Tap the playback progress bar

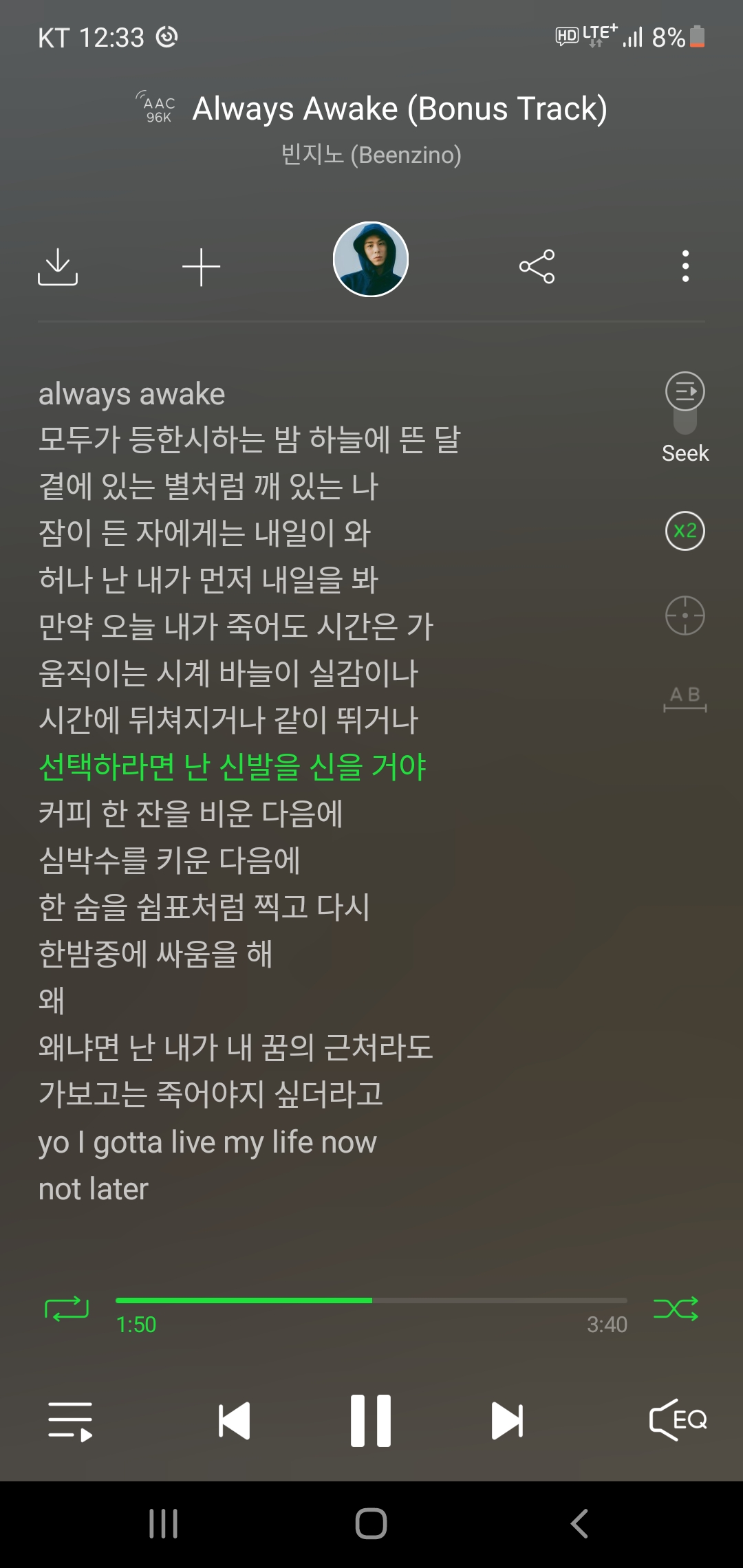click(x=371, y=1300)
